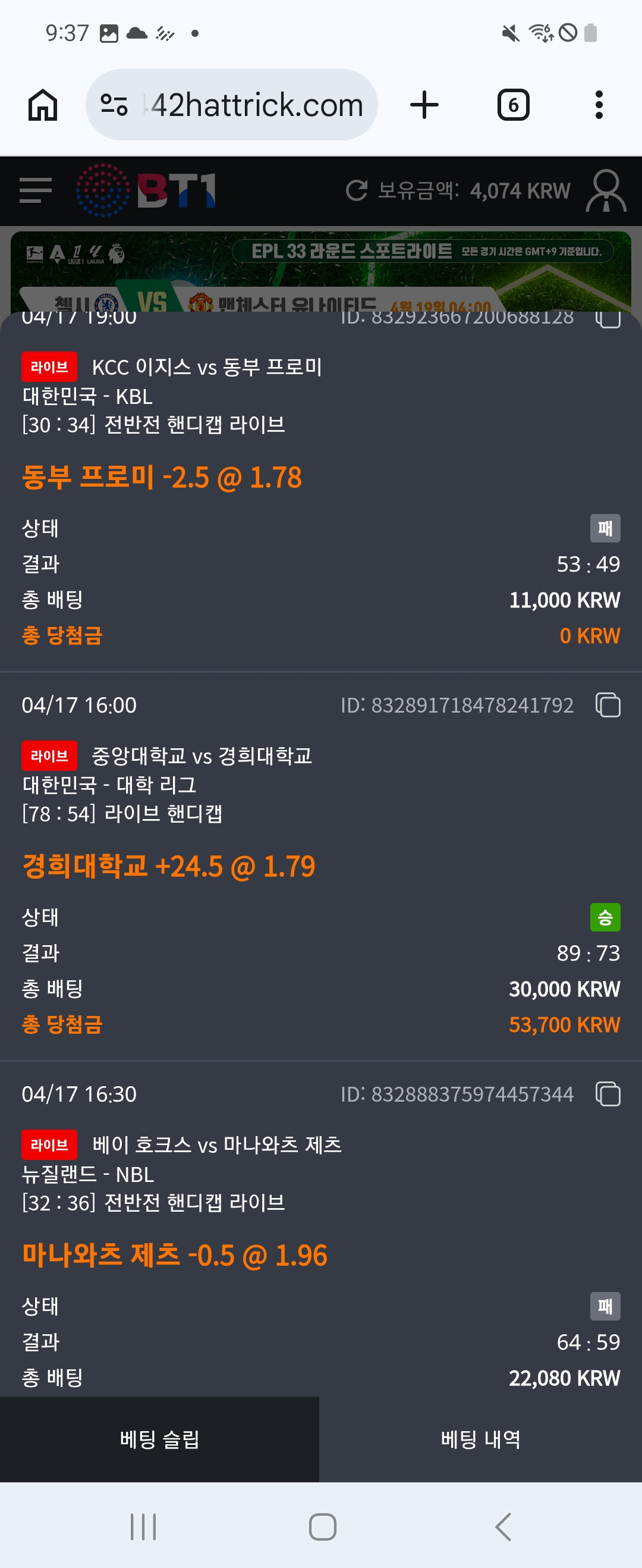Viewport: 642px width, 1568px height.
Task: Go back with the system back button
Action: pos(503,1526)
